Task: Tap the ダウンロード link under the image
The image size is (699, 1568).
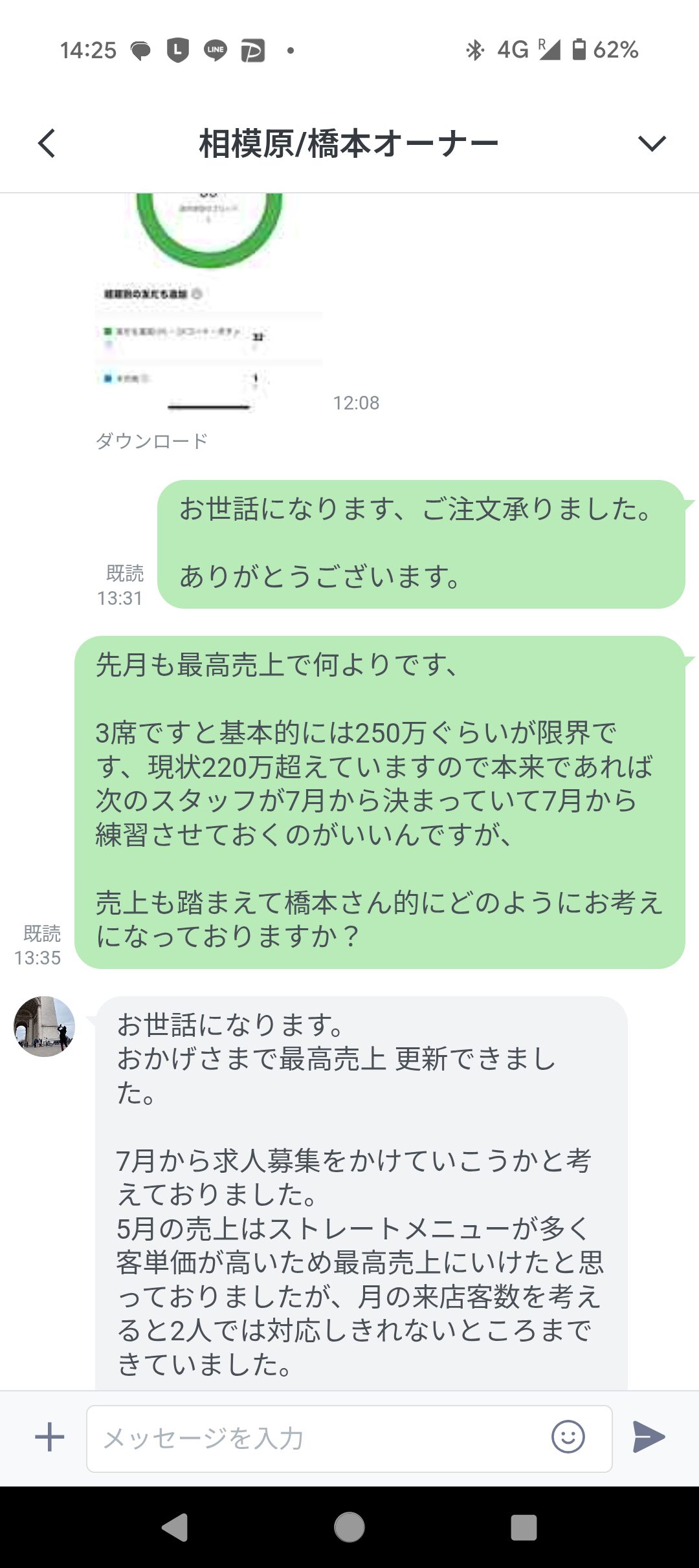Action: click(x=152, y=441)
